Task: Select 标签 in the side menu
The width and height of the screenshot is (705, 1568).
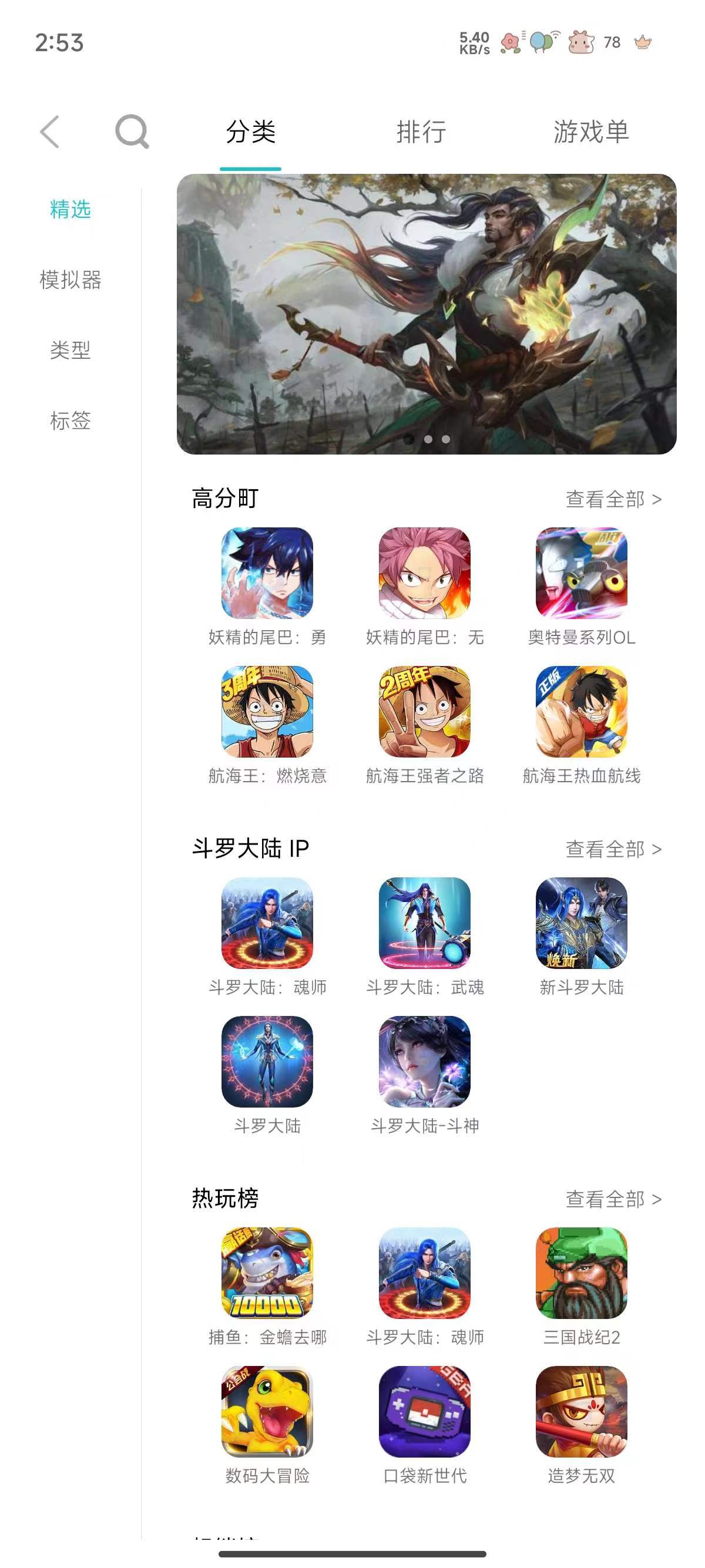Action: point(70,420)
